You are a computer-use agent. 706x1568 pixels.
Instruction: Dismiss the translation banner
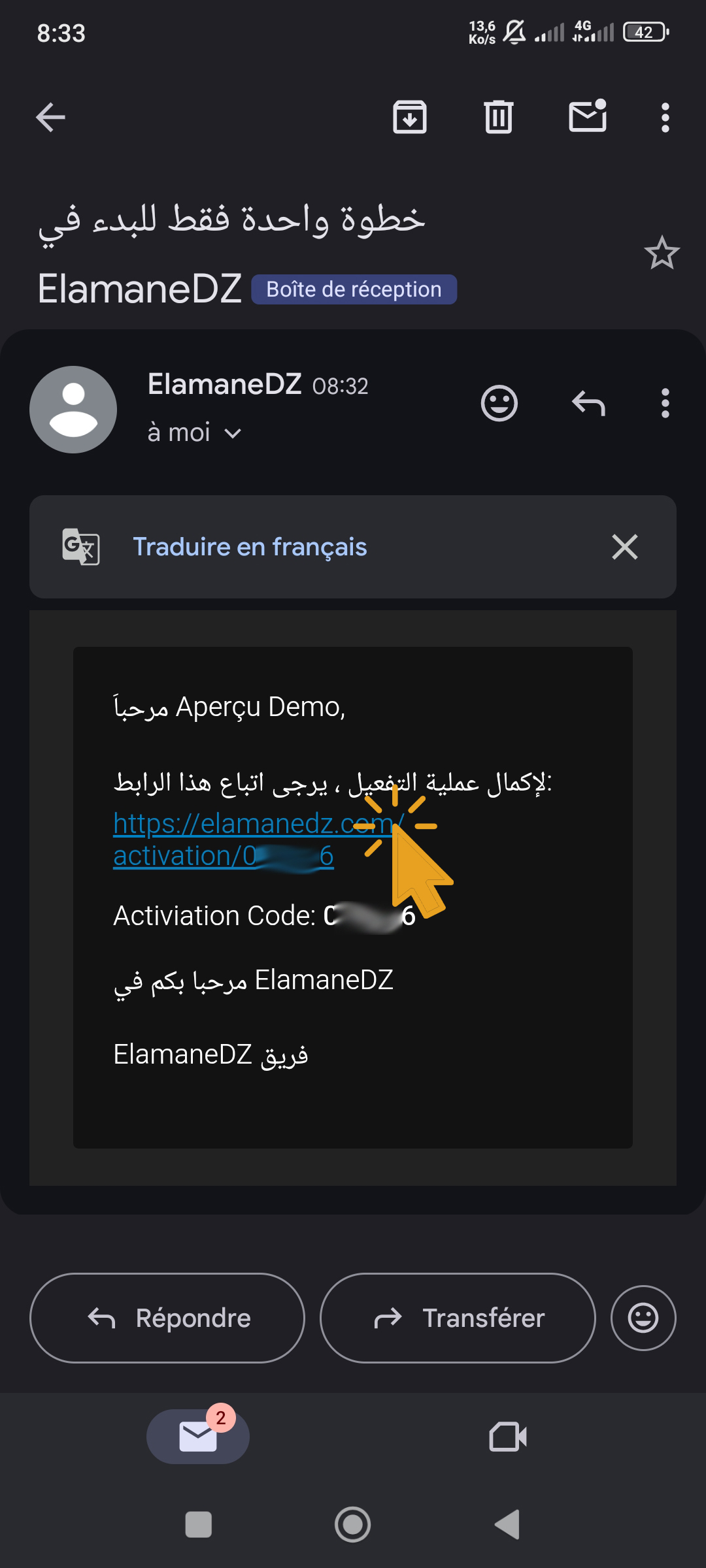click(x=624, y=547)
